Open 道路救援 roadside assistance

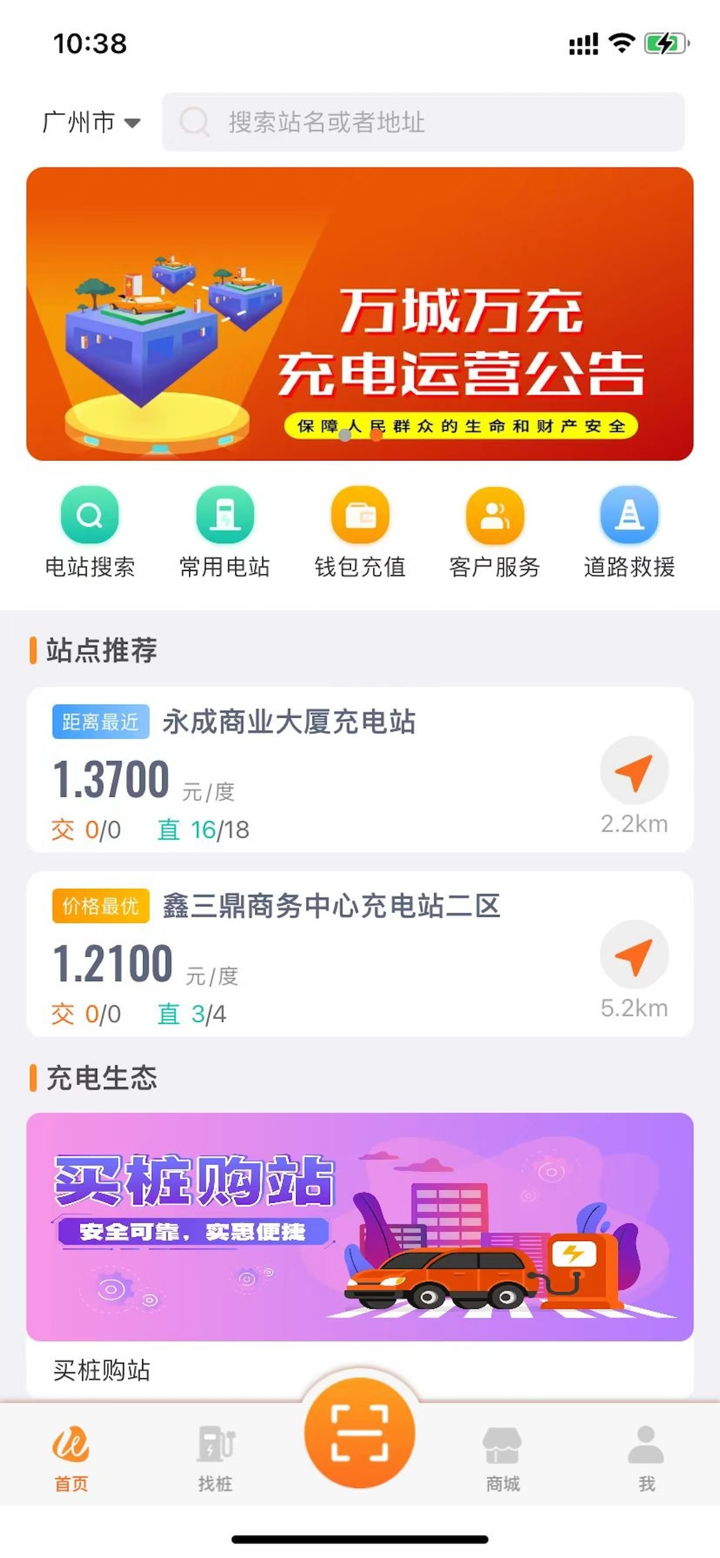(629, 515)
